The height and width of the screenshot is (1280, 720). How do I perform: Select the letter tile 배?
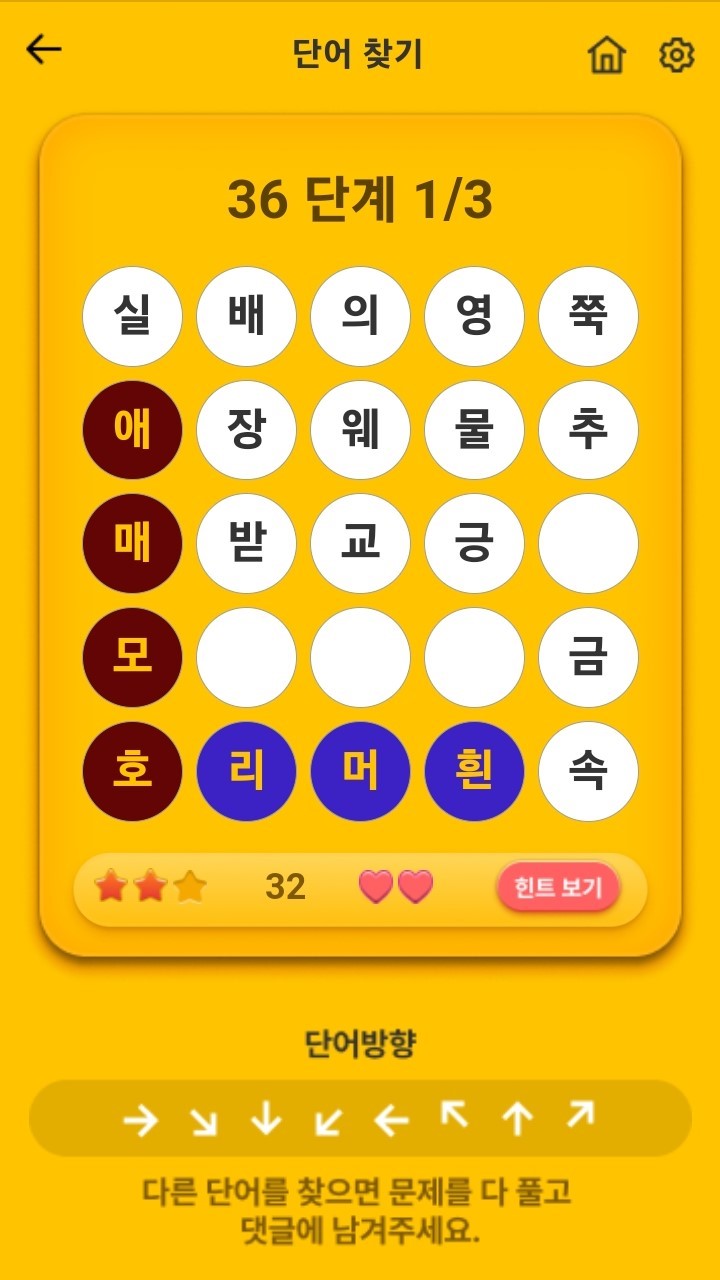[247, 316]
